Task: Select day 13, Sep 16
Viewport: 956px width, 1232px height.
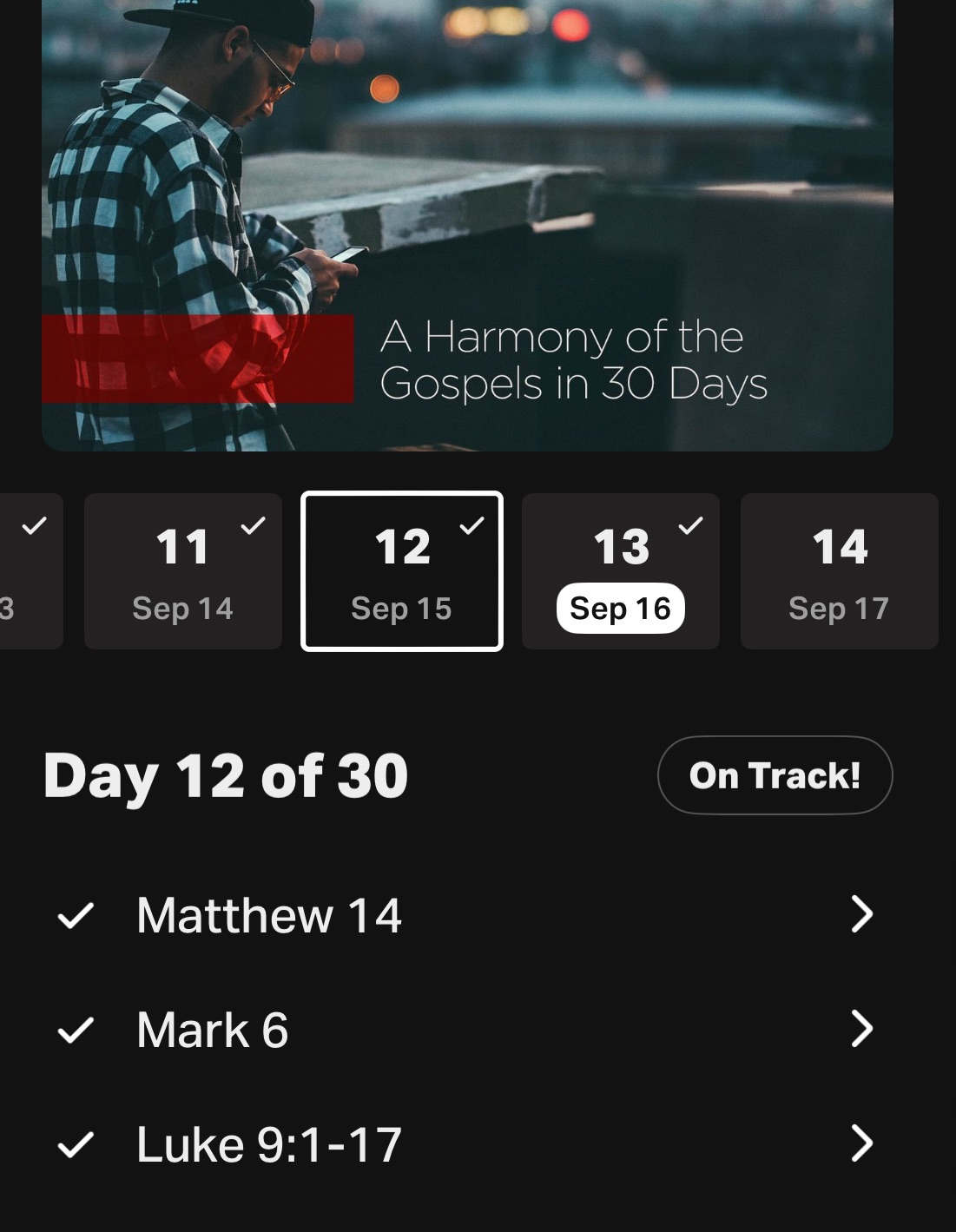Action: coord(621,571)
